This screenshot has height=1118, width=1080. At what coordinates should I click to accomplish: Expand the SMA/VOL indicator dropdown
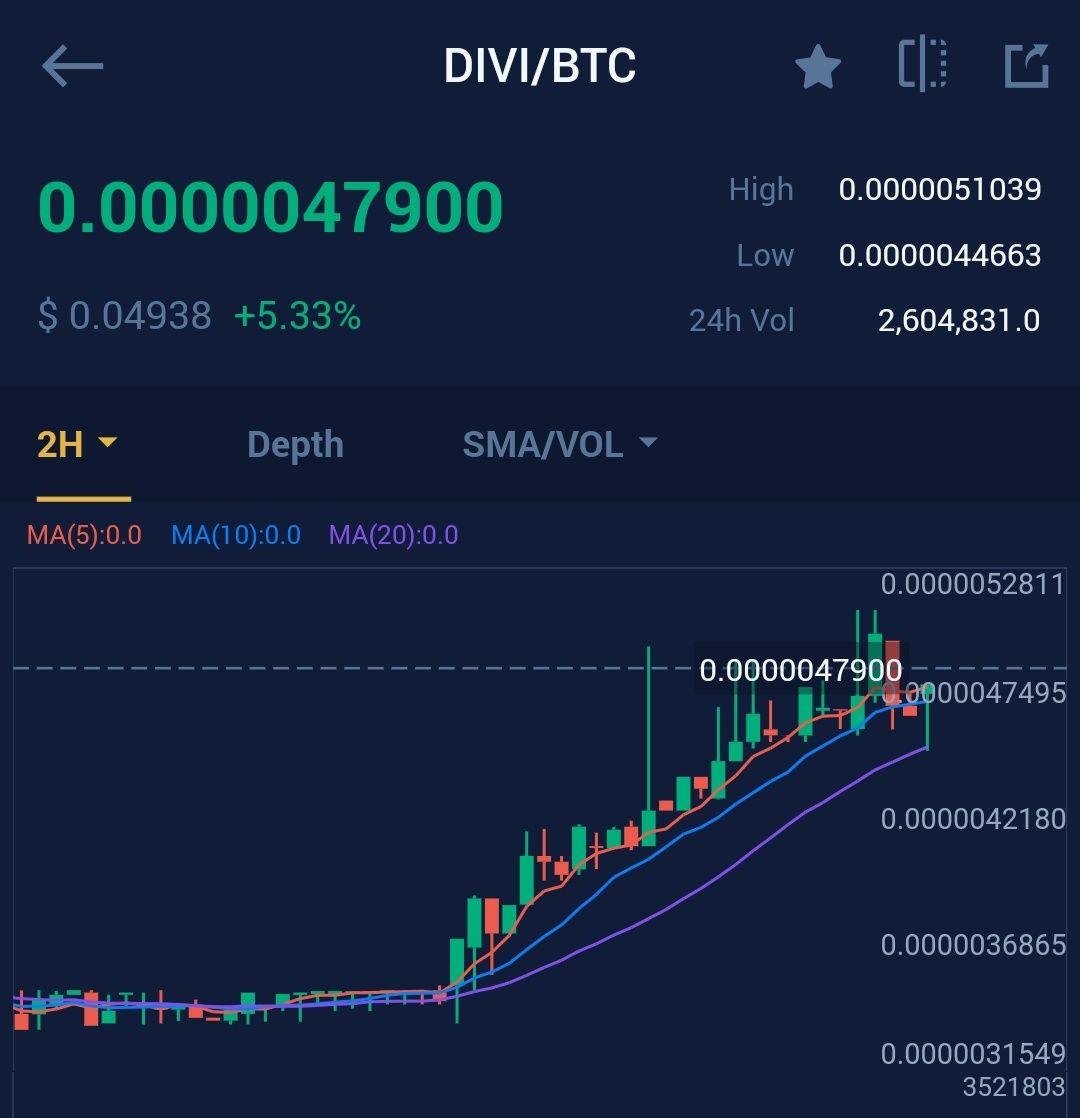[559, 444]
